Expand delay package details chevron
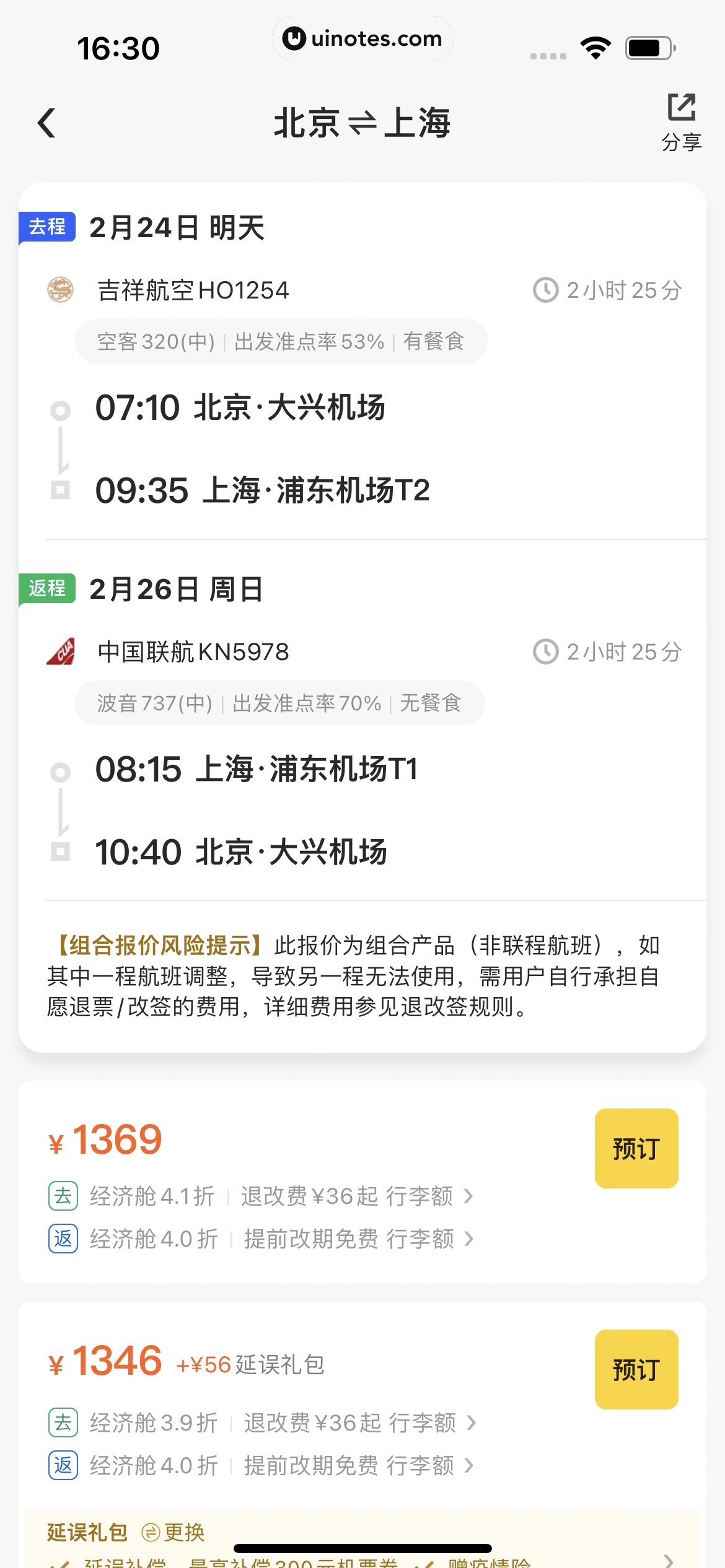The image size is (725, 1568). pyautogui.click(x=668, y=1559)
